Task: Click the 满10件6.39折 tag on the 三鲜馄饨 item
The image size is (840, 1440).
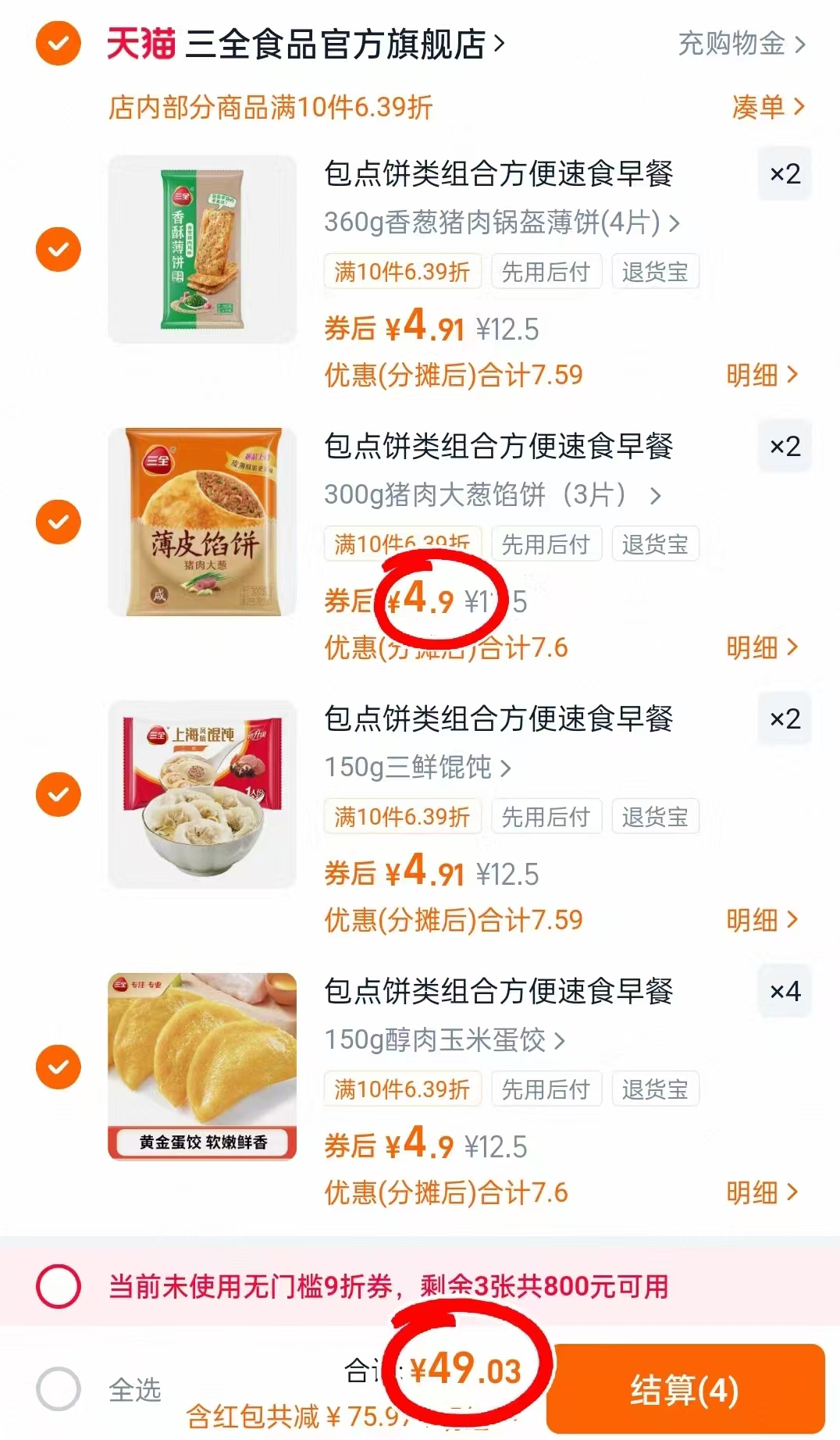Action: click(403, 817)
